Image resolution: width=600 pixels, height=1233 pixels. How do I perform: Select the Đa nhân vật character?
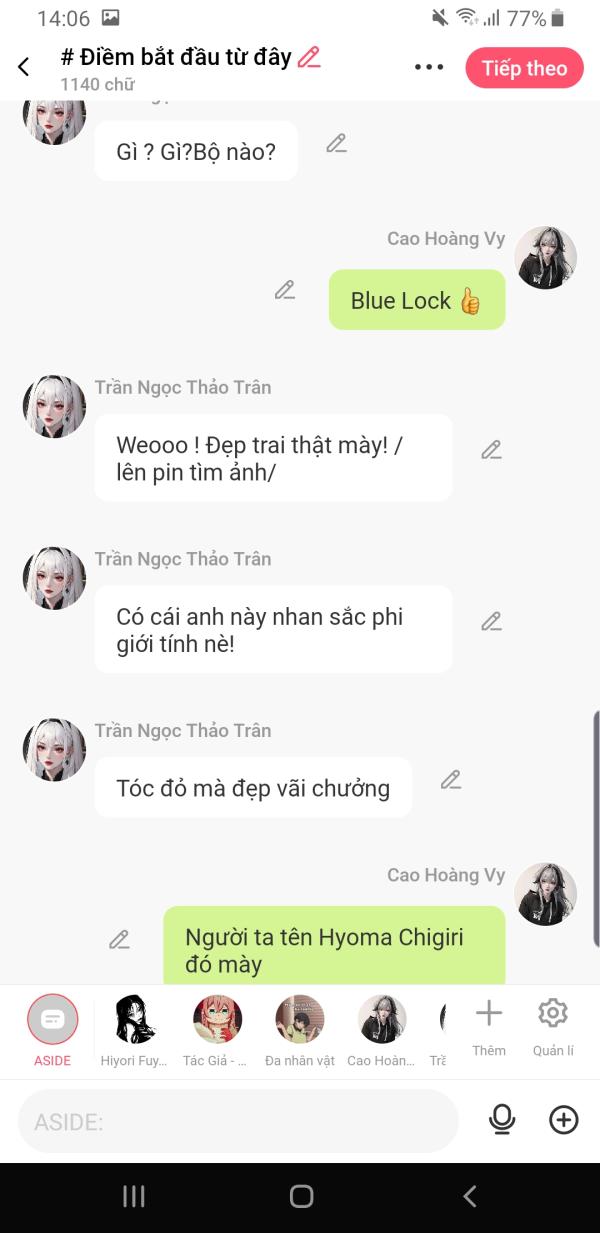[299, 1028]
